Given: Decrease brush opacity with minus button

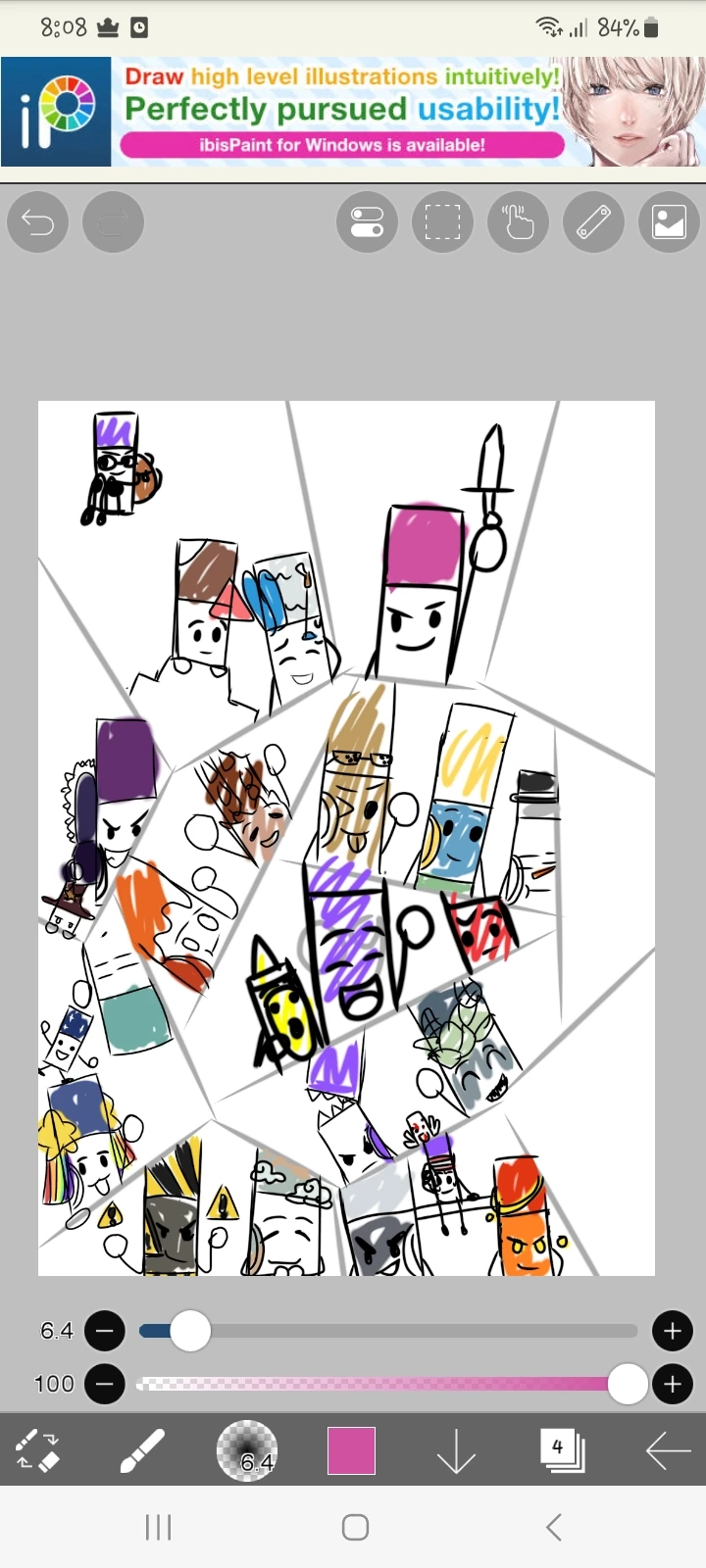Looking at the screenshot, I should (x=105, y=1384).
